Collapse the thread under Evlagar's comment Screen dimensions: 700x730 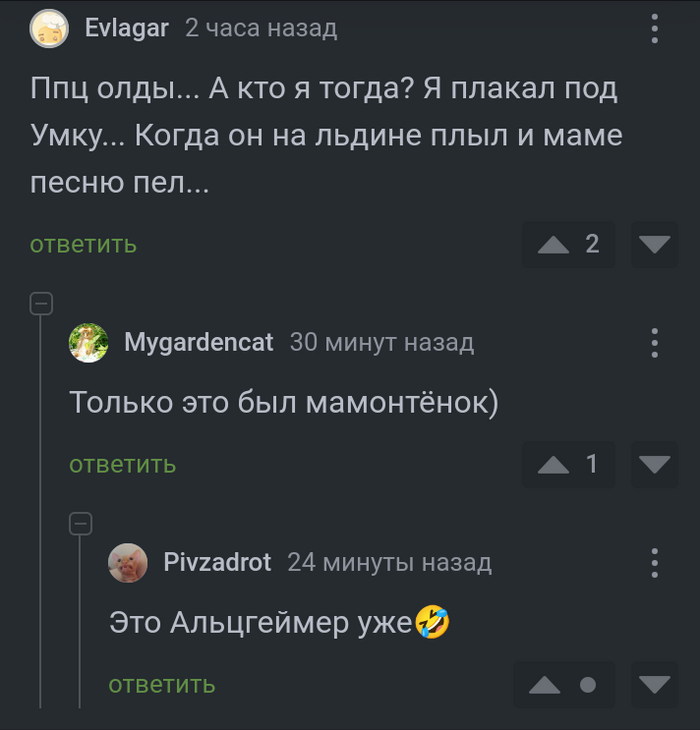41,303
